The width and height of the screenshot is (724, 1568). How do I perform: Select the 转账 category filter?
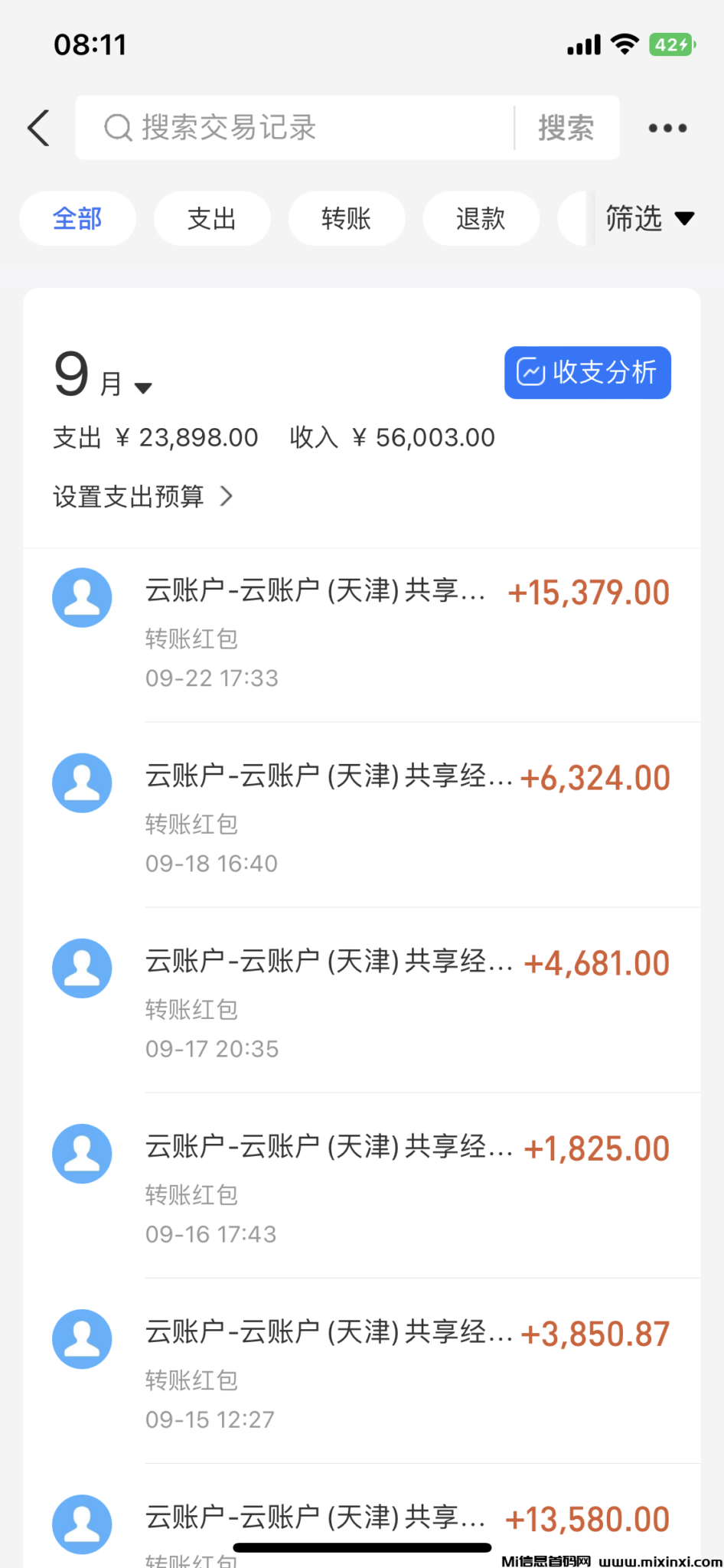346,219
